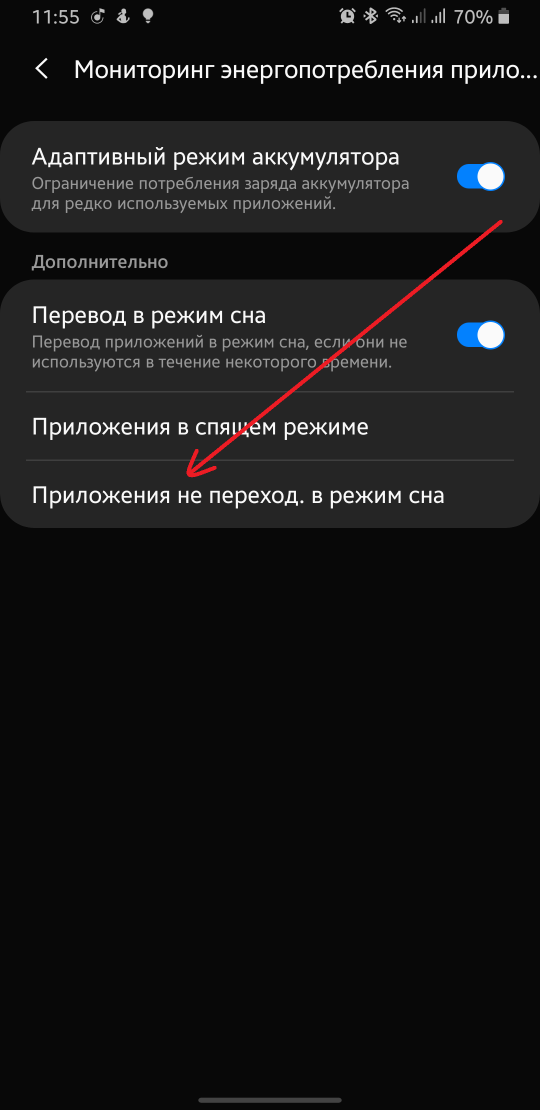The image size is (540, 1110).
Task: Turn off the Перевод в режим сна switch
Action: 481,334
